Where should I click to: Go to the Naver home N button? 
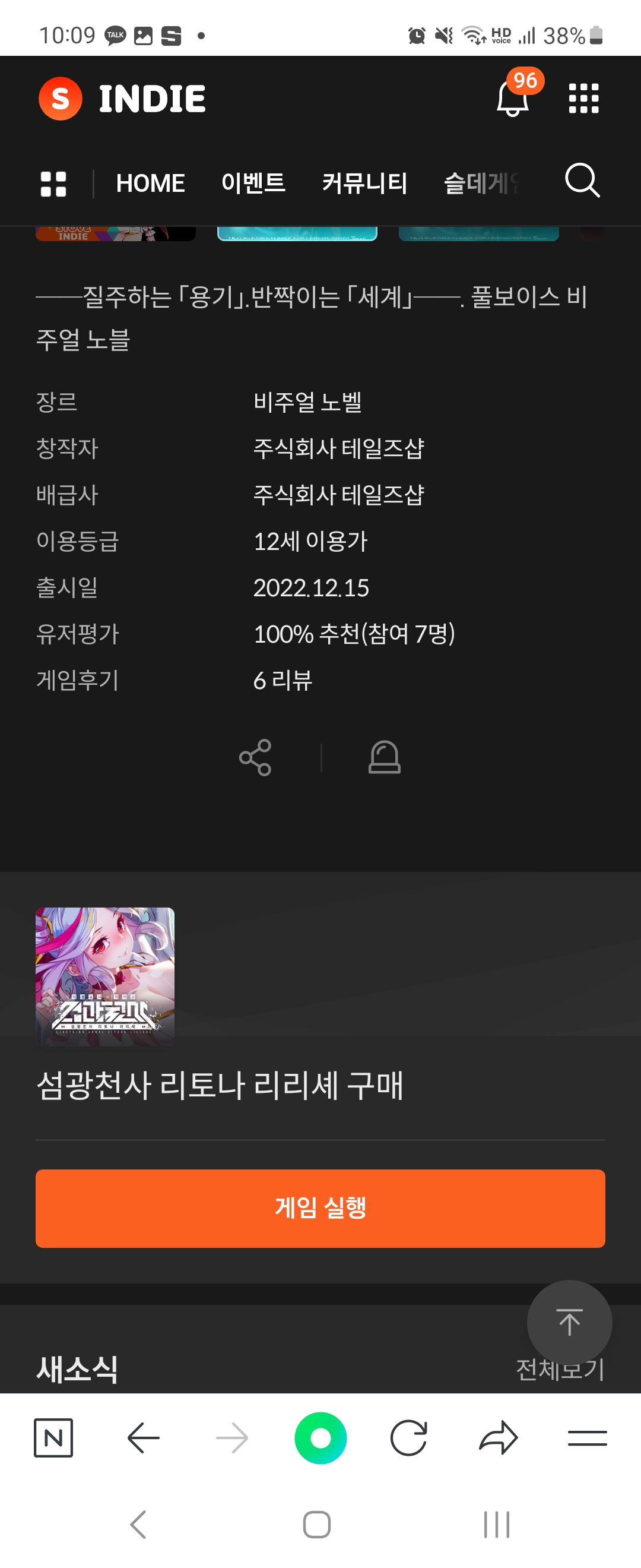[53, 1438]
